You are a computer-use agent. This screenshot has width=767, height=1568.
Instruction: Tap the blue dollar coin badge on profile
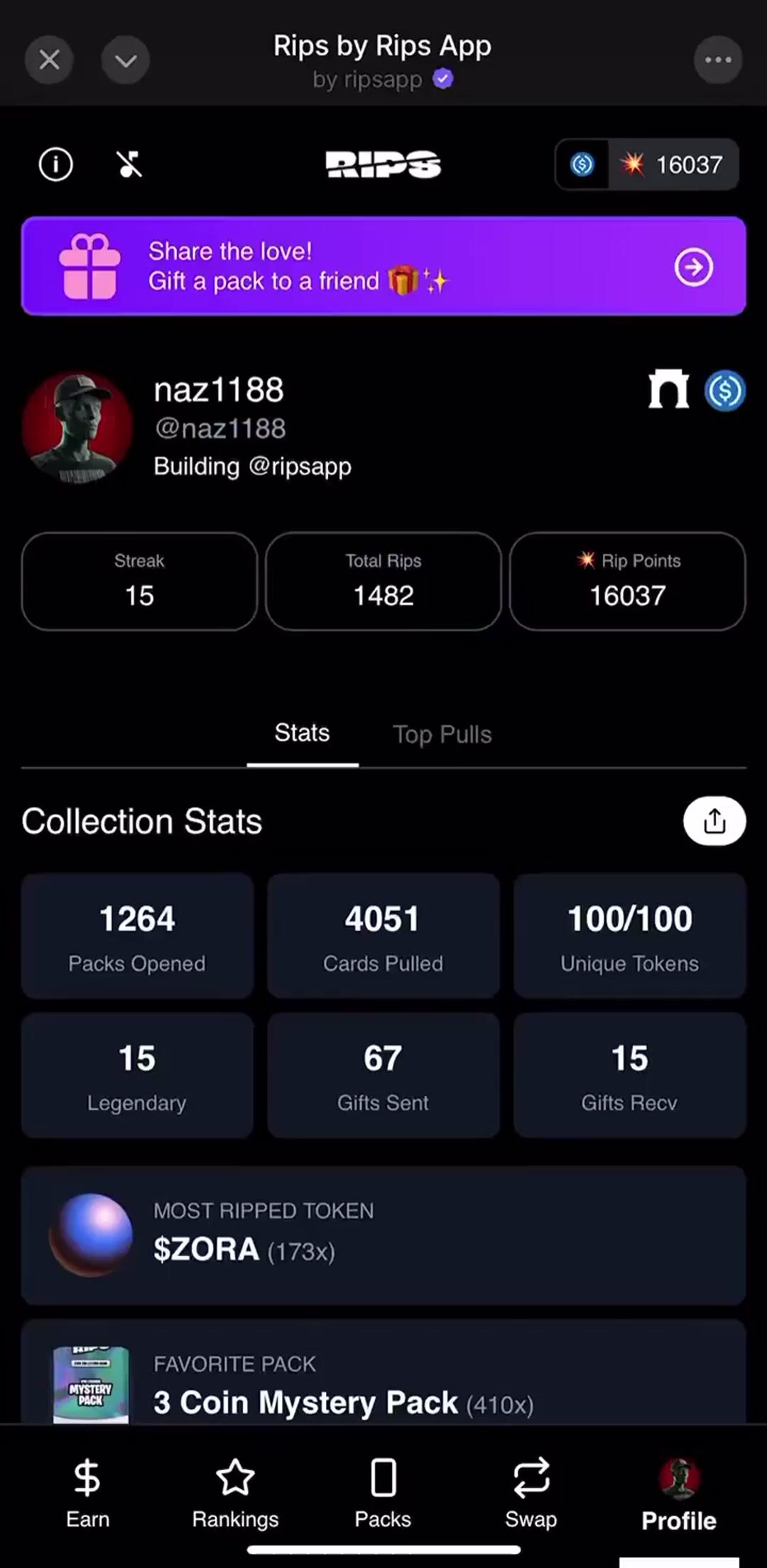724,391
